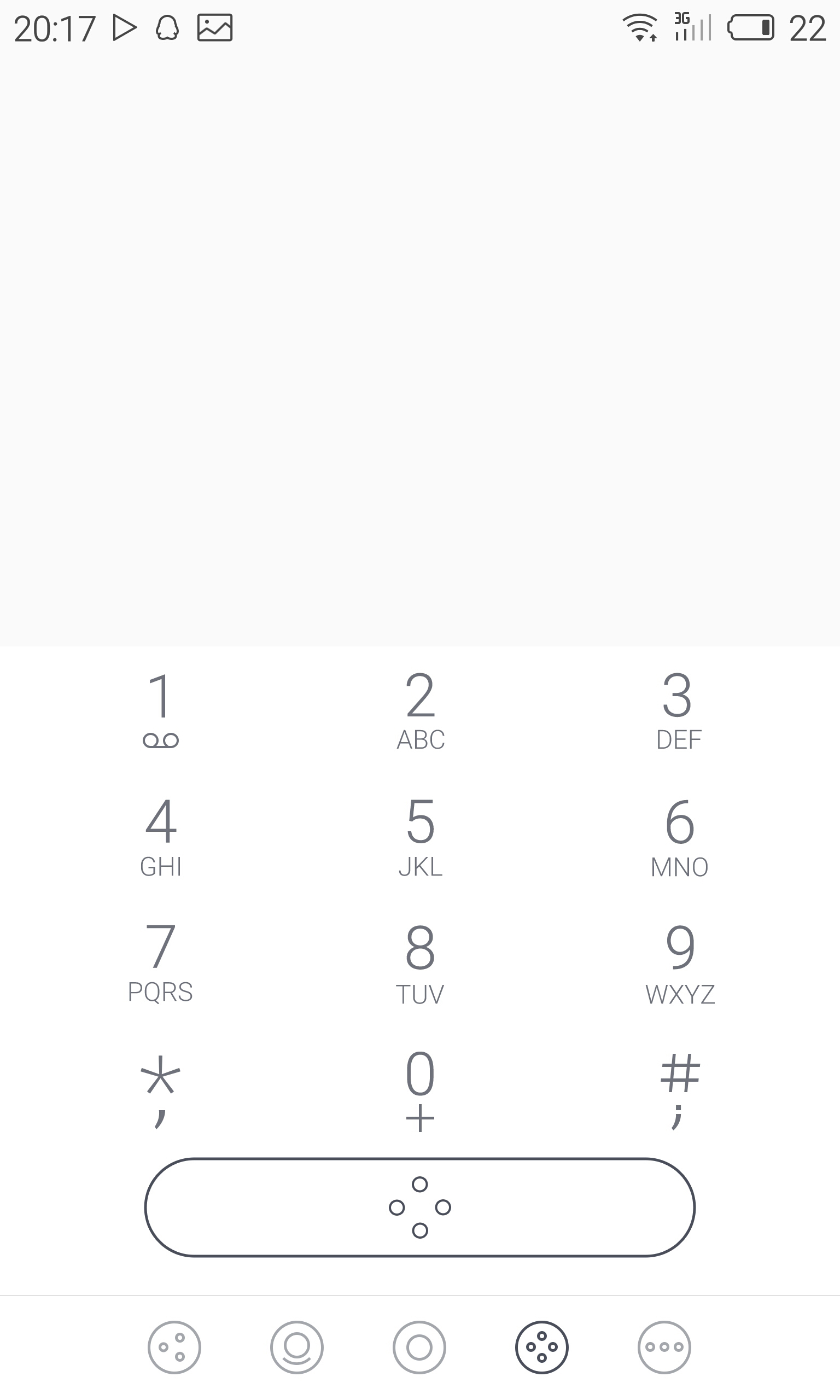The height and width of the screenshot is (1400, 840).
Task: Tap the 9 WXYZ key
Action: tap(679, 963)
